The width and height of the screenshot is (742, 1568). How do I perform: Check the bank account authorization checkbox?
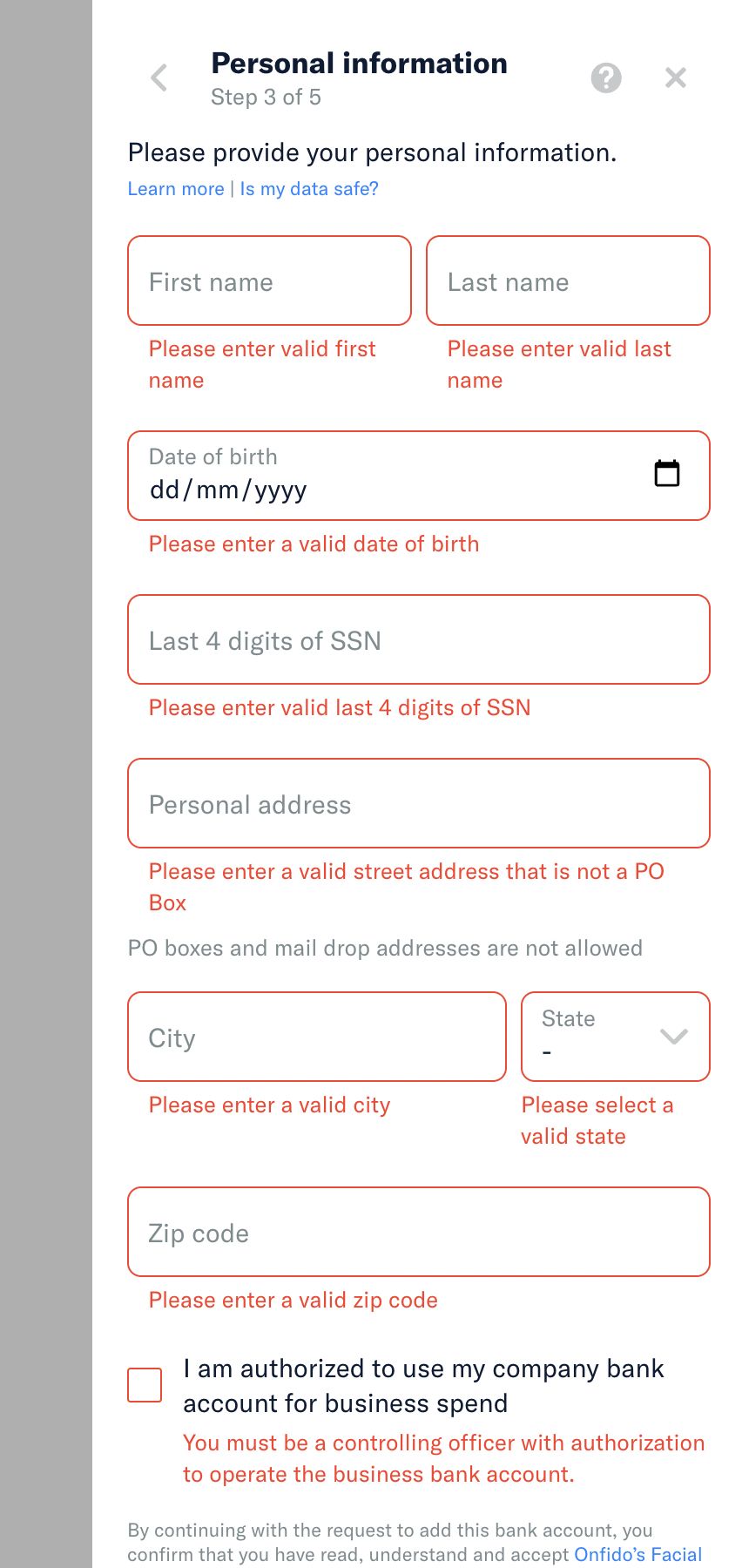145,1385
